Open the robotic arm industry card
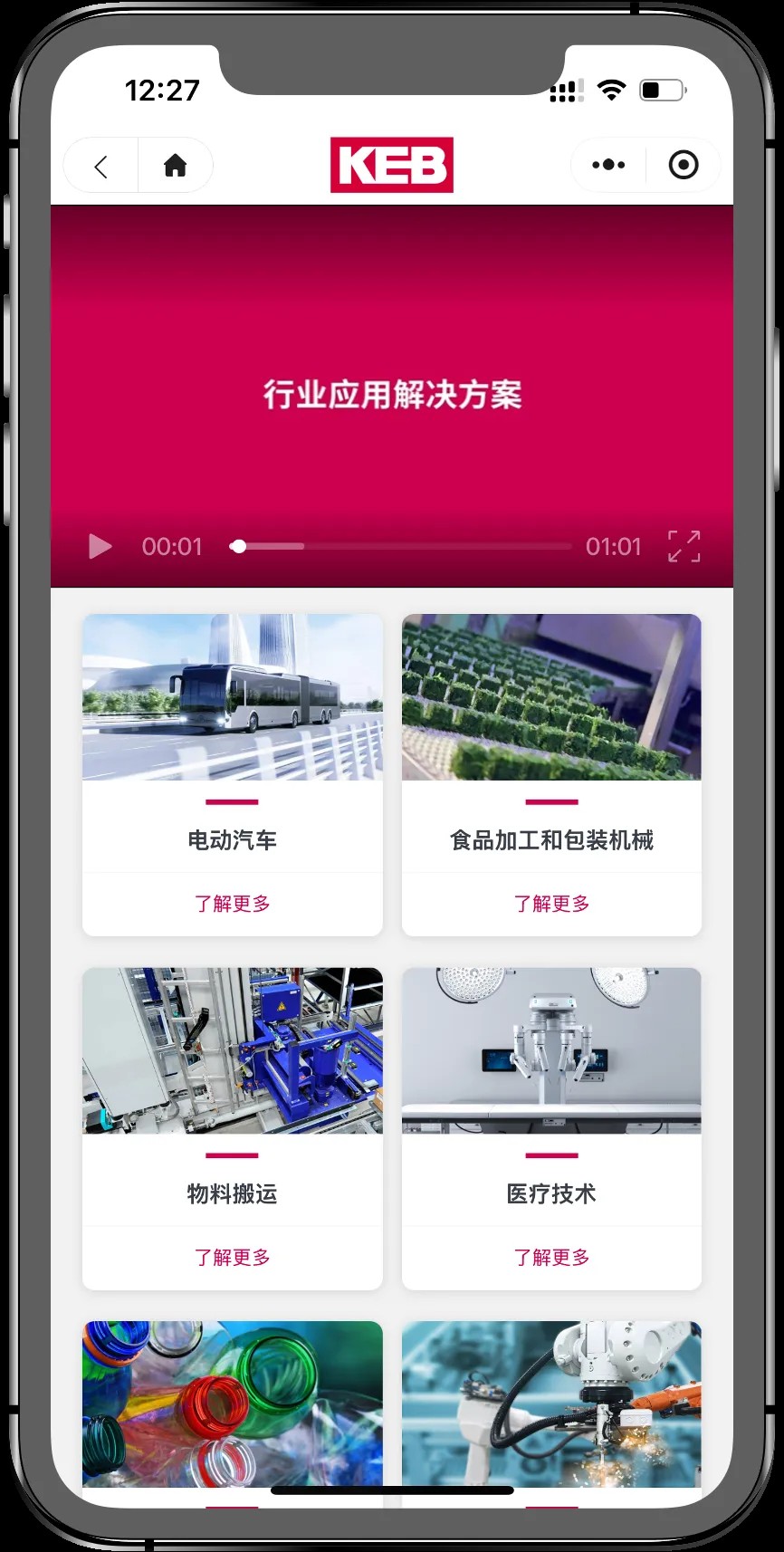This screenshot has width=784, height=1552. click(x=551, y=1404)
